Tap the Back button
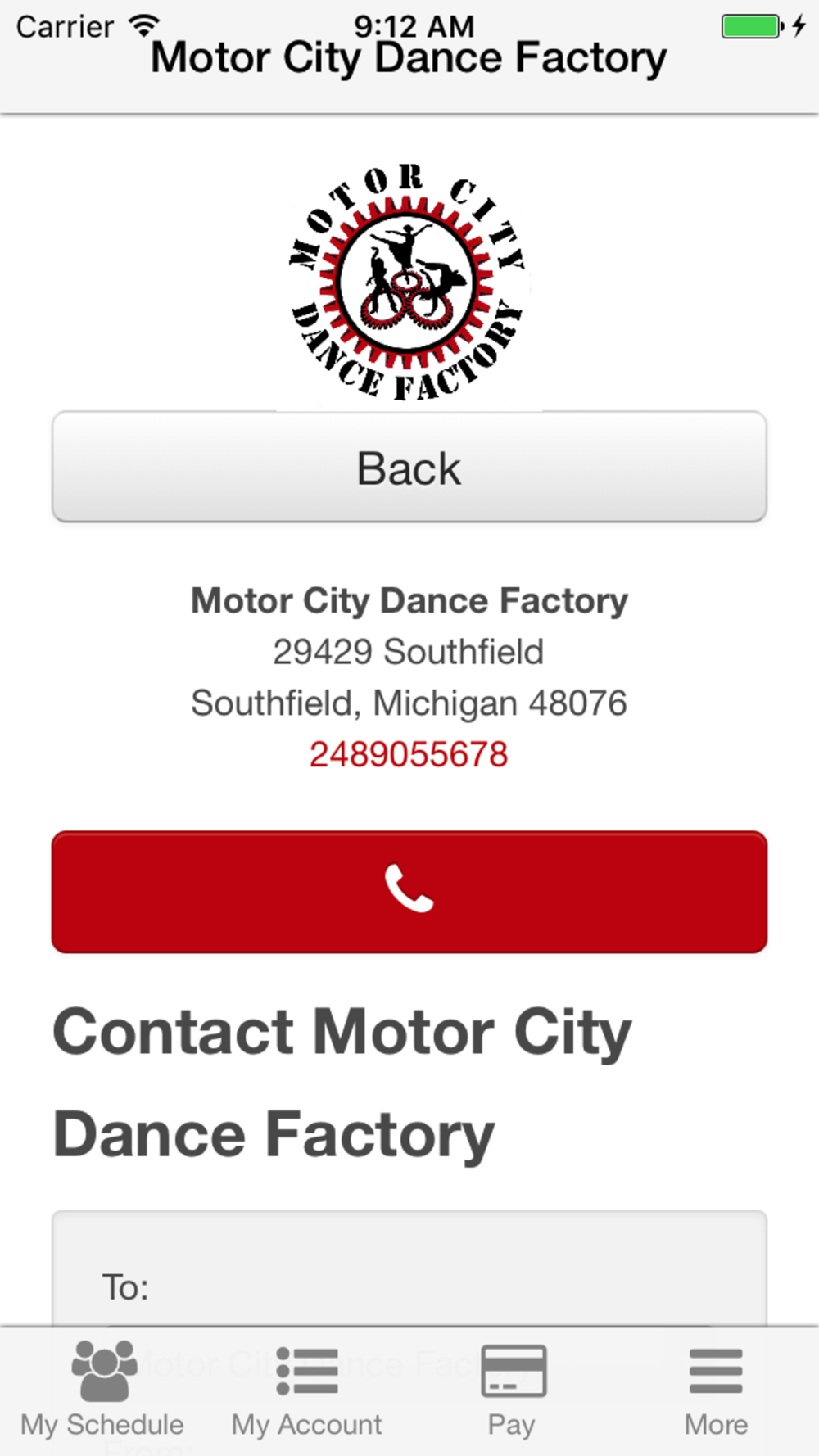Screen dimensions: 819x1456 pyautogui.click(x=409, y=467)
